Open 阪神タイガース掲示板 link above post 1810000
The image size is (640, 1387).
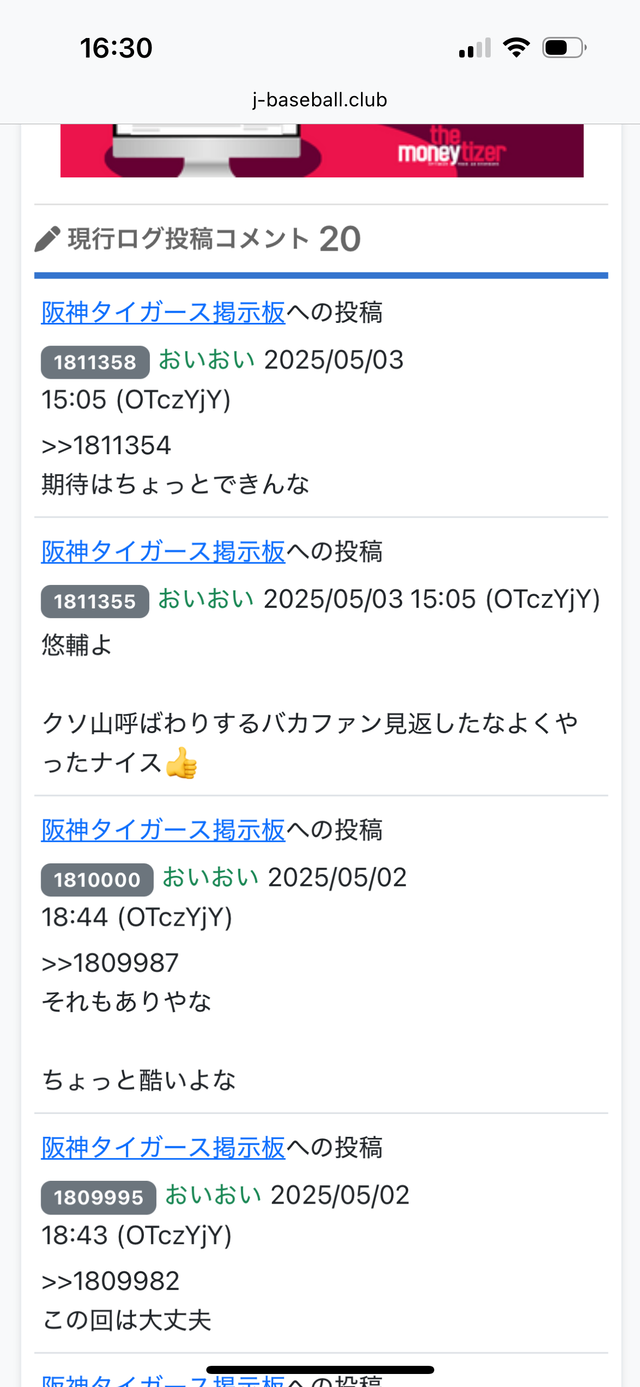164,829
